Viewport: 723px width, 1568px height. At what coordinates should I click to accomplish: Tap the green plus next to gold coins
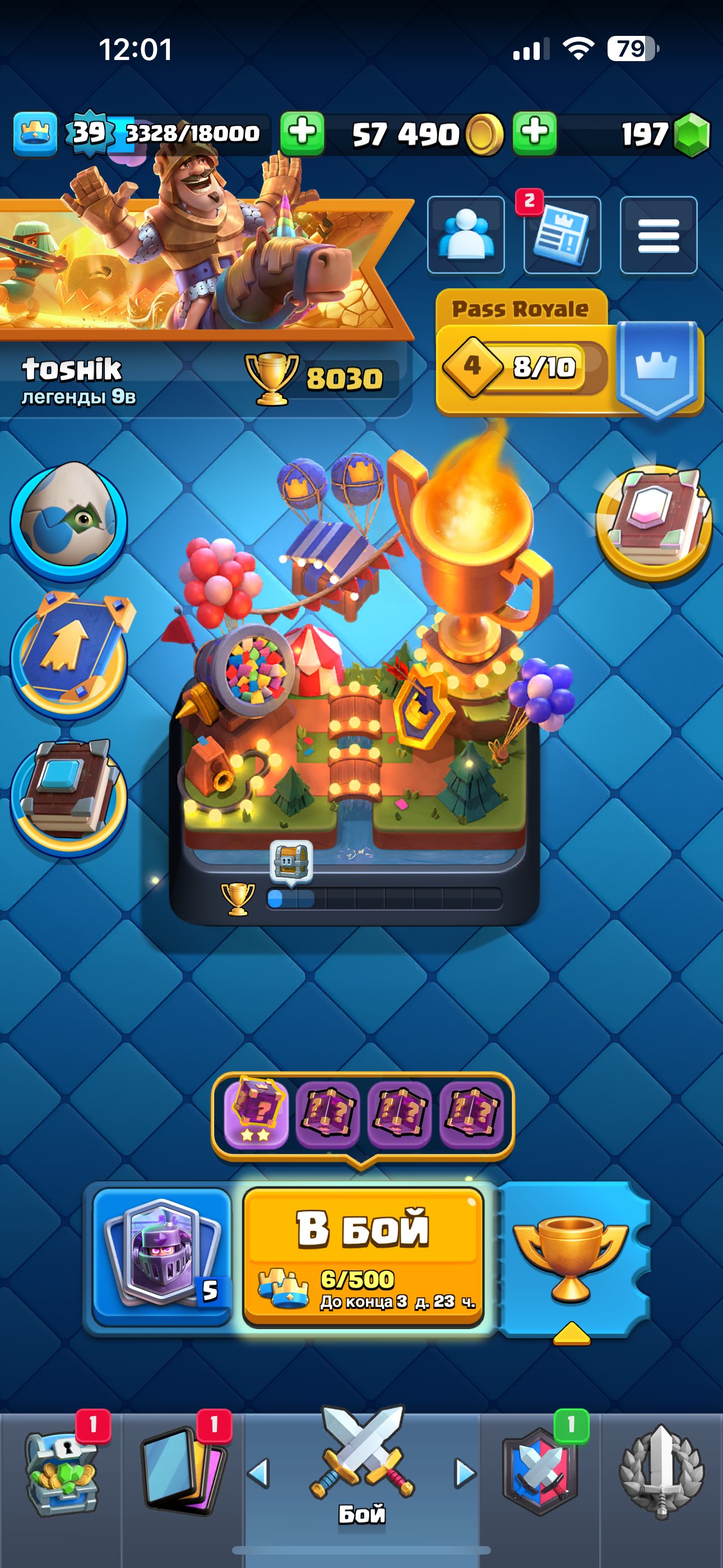tap(302, 133)
